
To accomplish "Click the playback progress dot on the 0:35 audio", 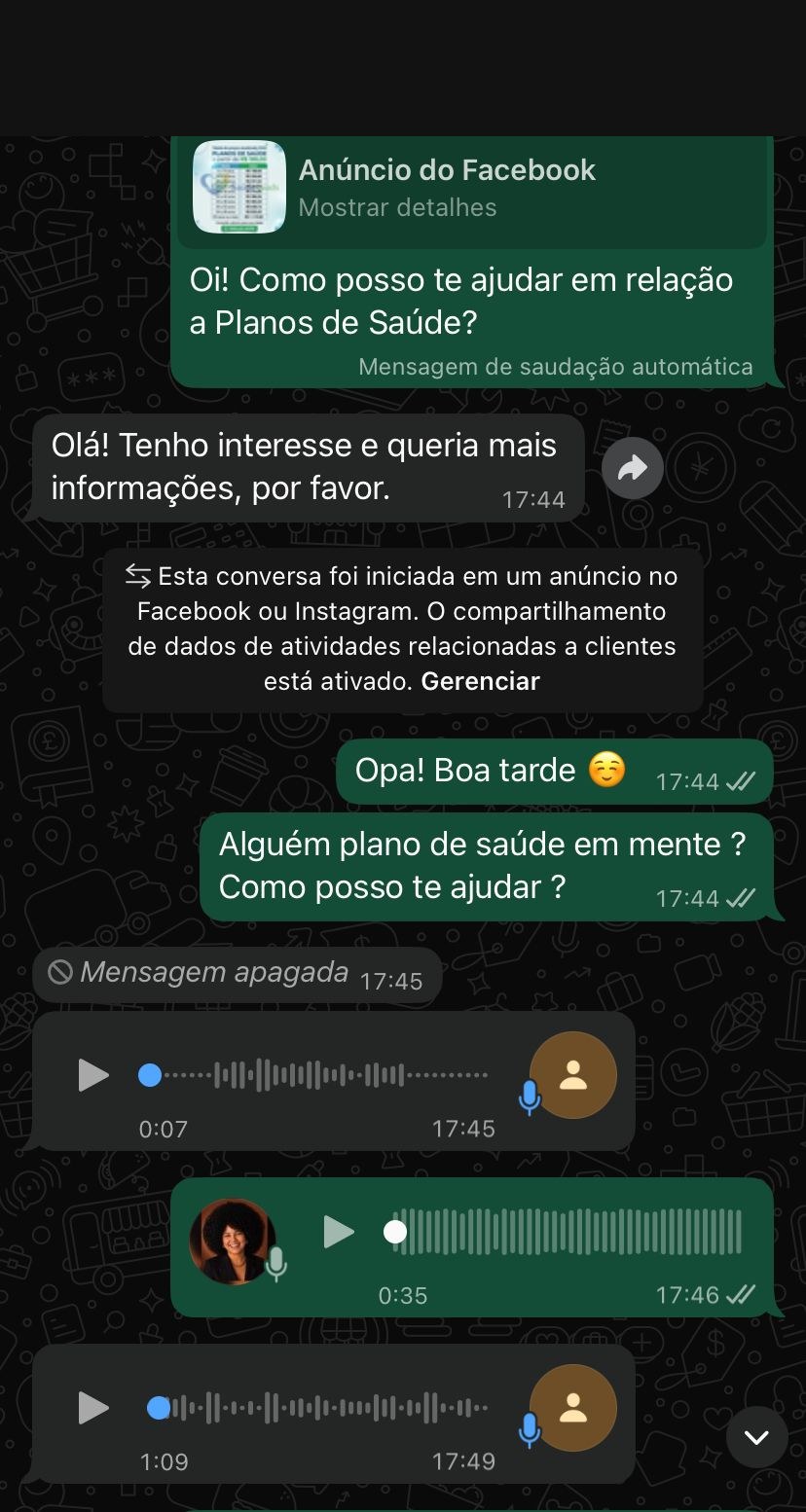I will (x=395, y=1232).
